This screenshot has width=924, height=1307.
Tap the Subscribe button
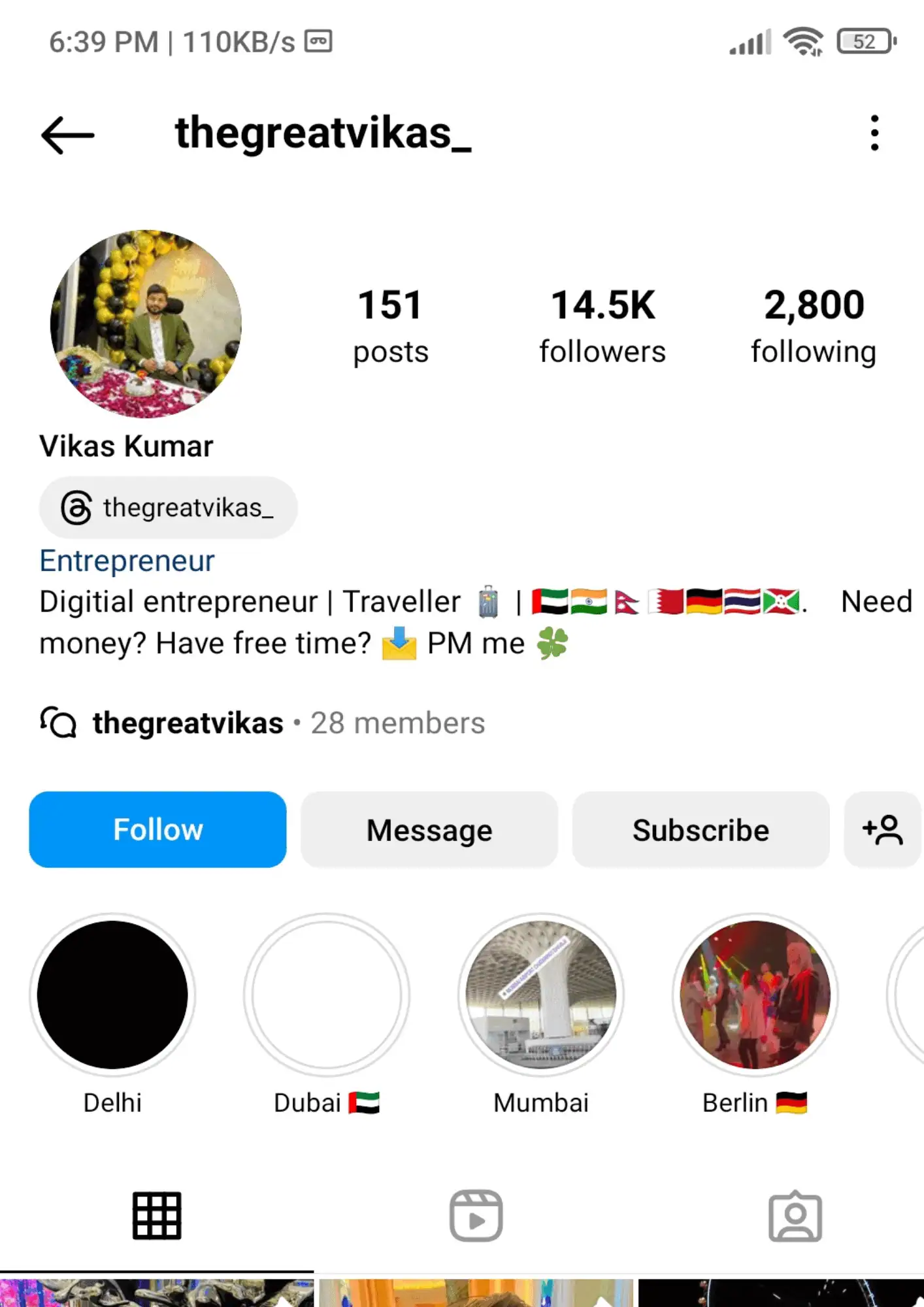point(701,829)
